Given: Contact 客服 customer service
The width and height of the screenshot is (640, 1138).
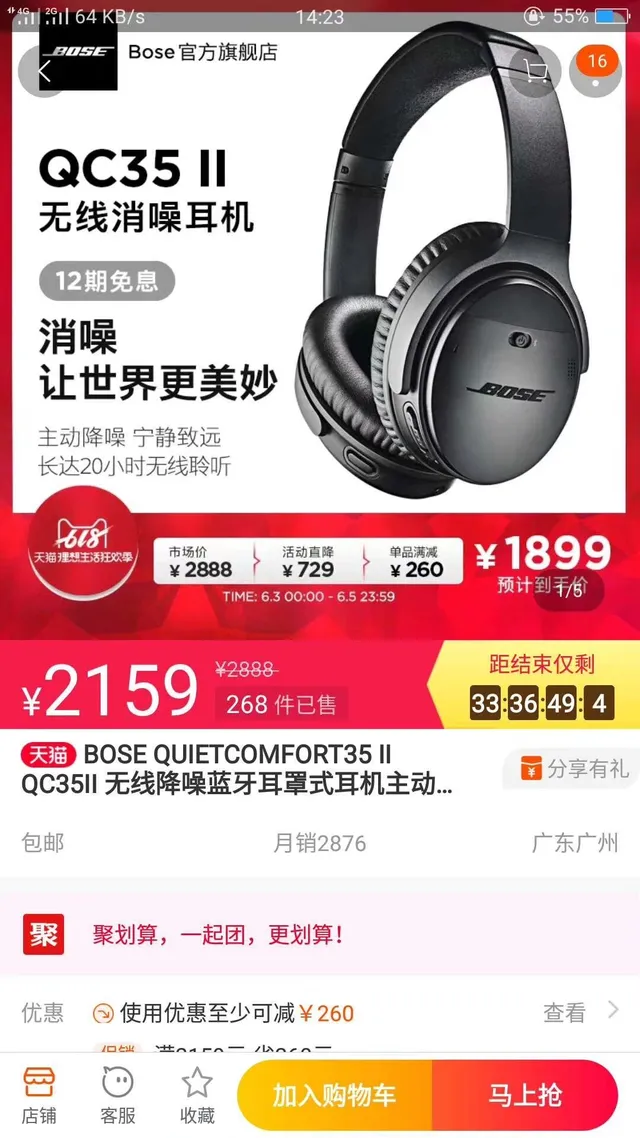Looking at the screenshot, I should coord(118,1095).
